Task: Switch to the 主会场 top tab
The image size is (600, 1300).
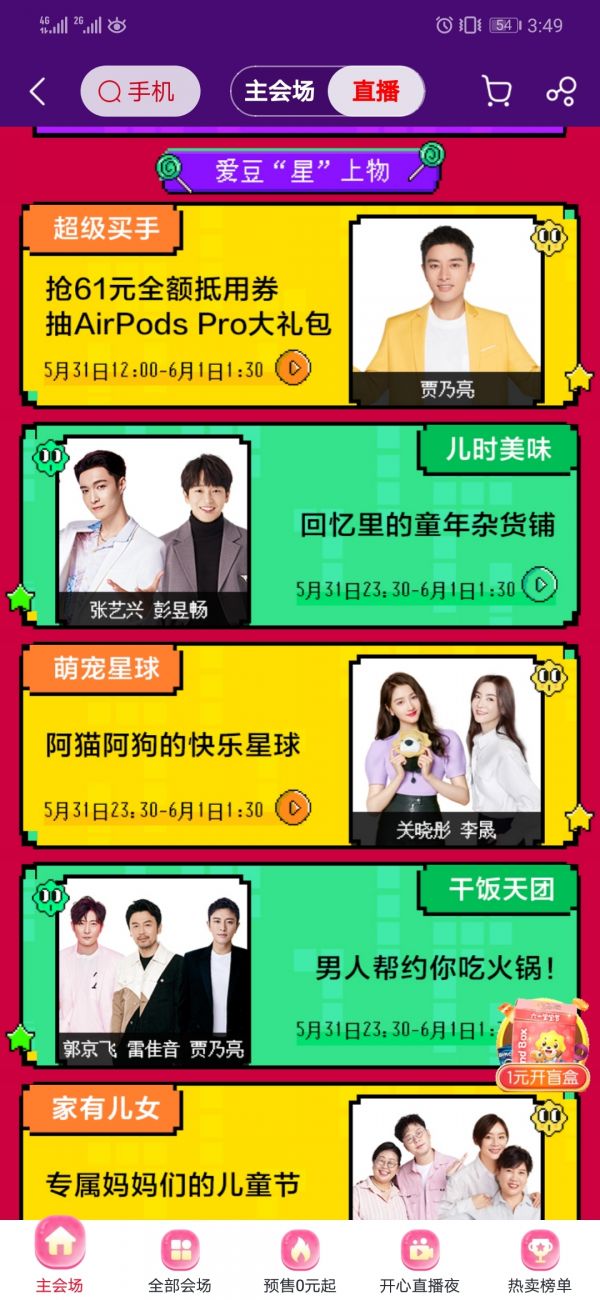Action: pos(279,92)
